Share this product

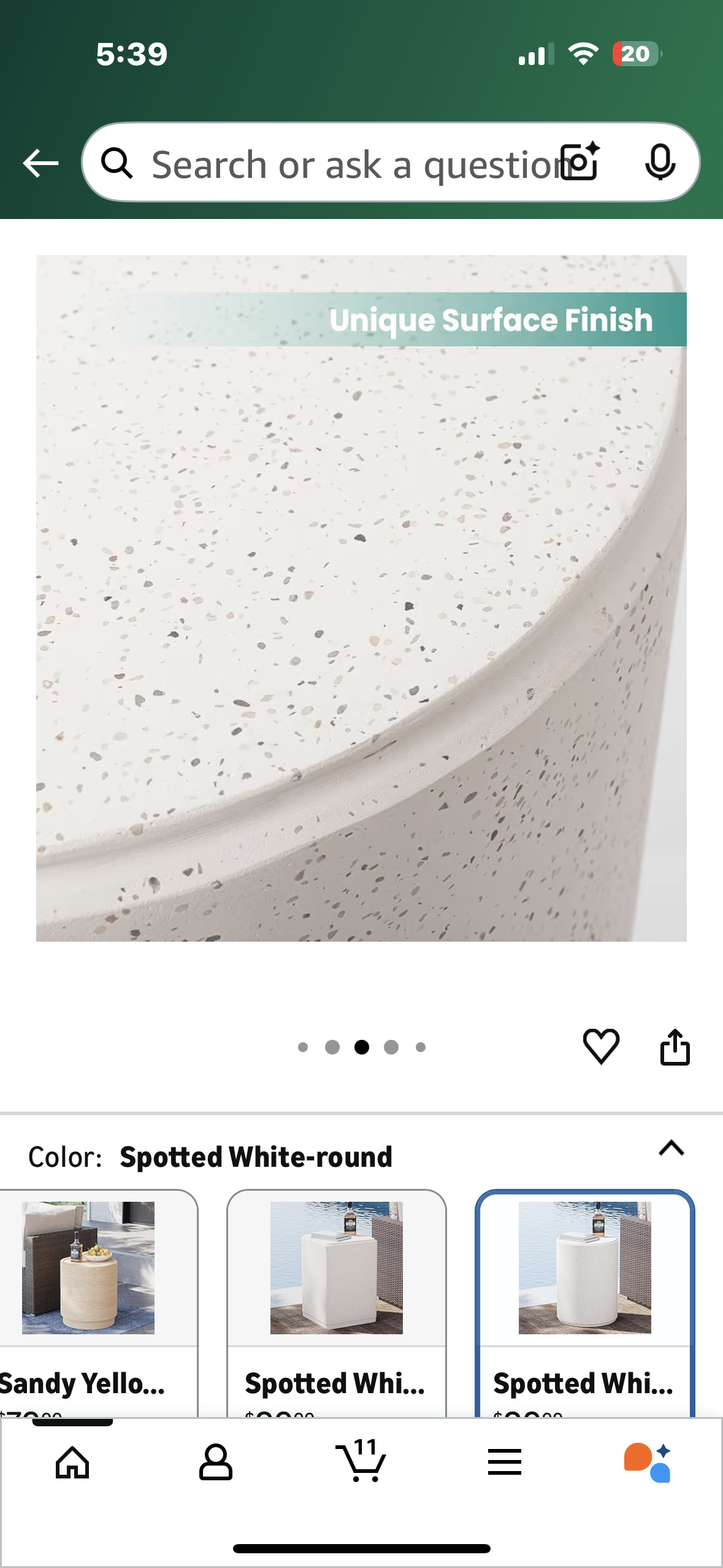point(675,1047)
